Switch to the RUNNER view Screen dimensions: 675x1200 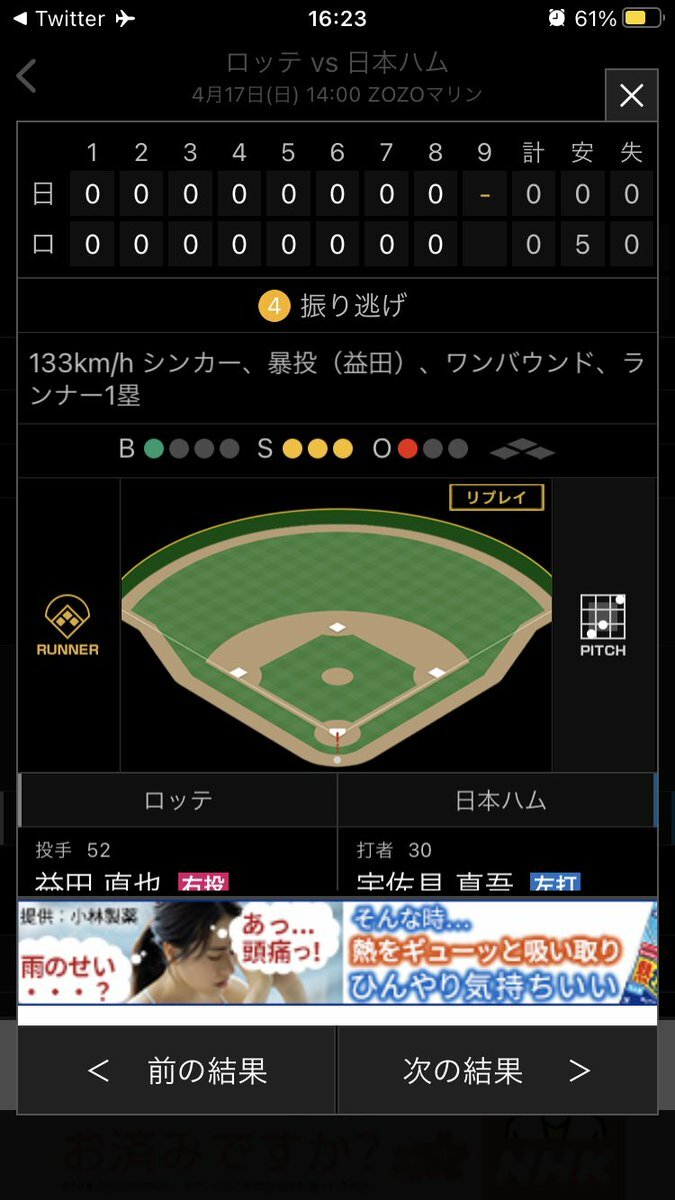pyautogui.click(x=67, y=625)
